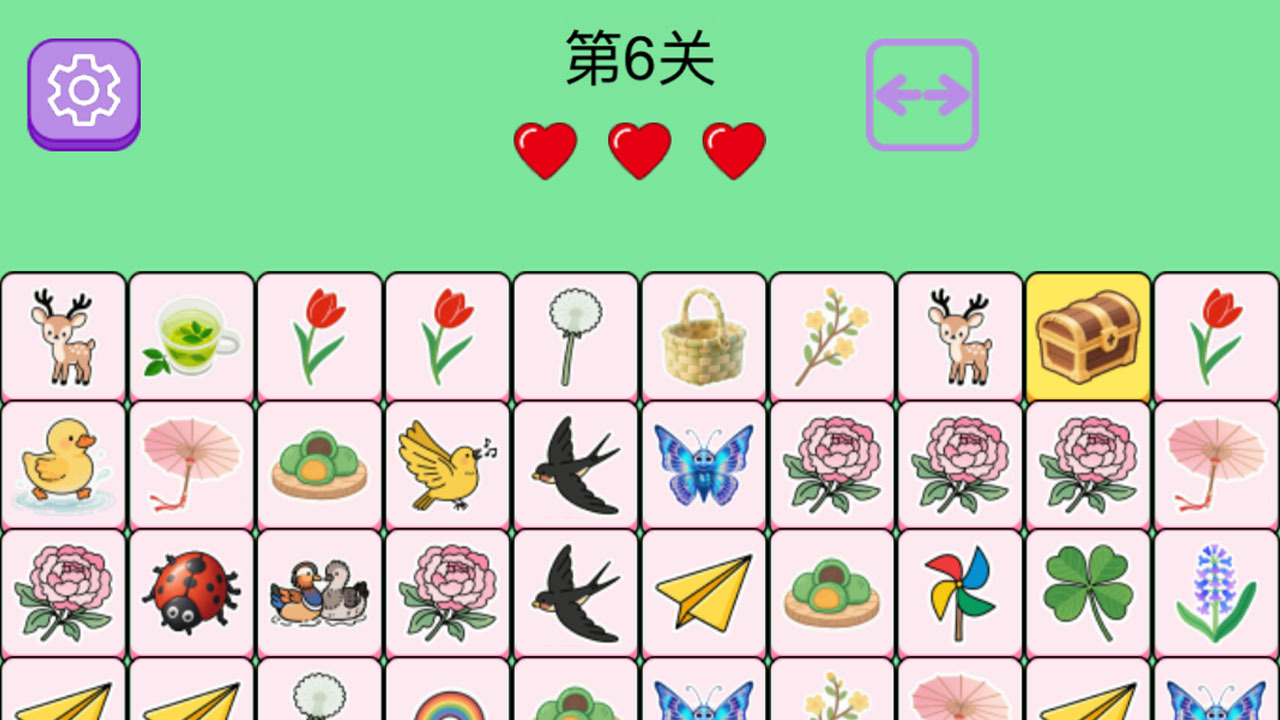Select the four-leaf clover tile
Screen dimensions: 1280x720
1088,593
